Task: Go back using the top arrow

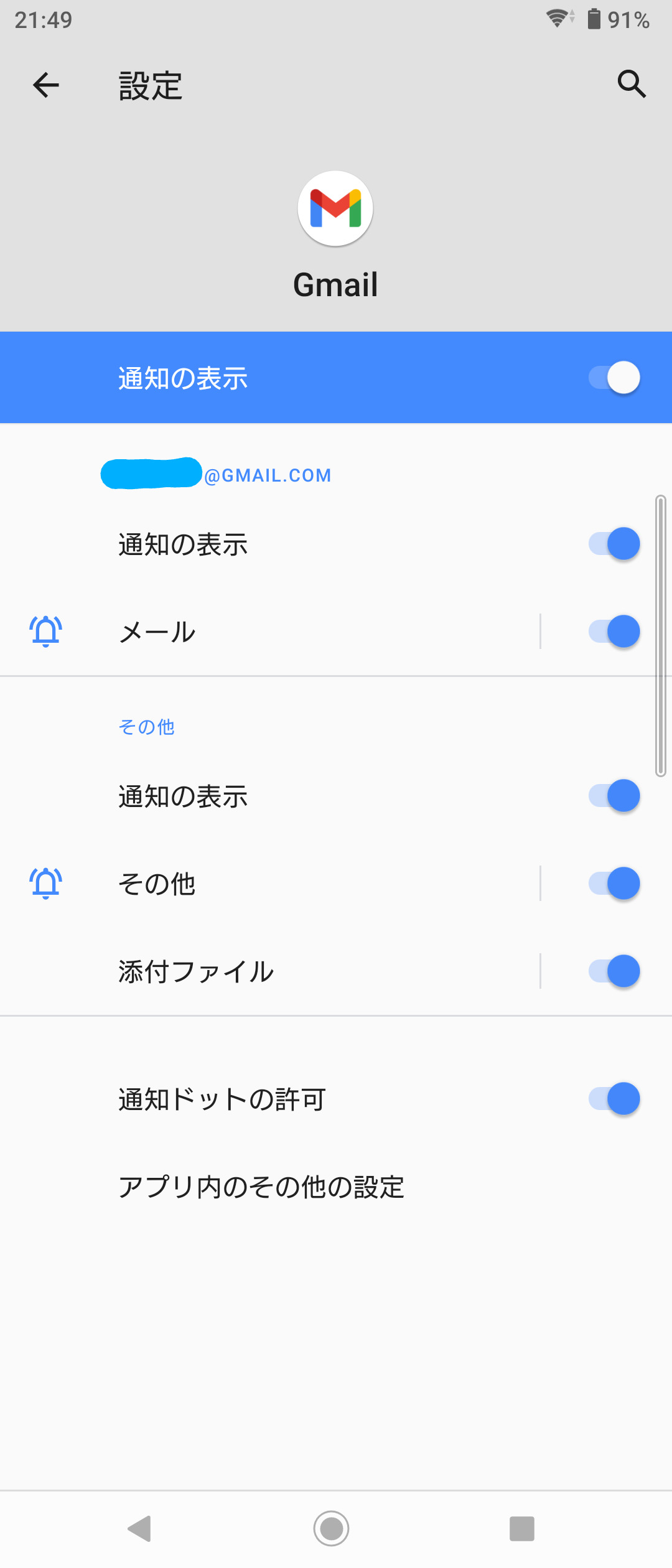Action: coord(46,85)
